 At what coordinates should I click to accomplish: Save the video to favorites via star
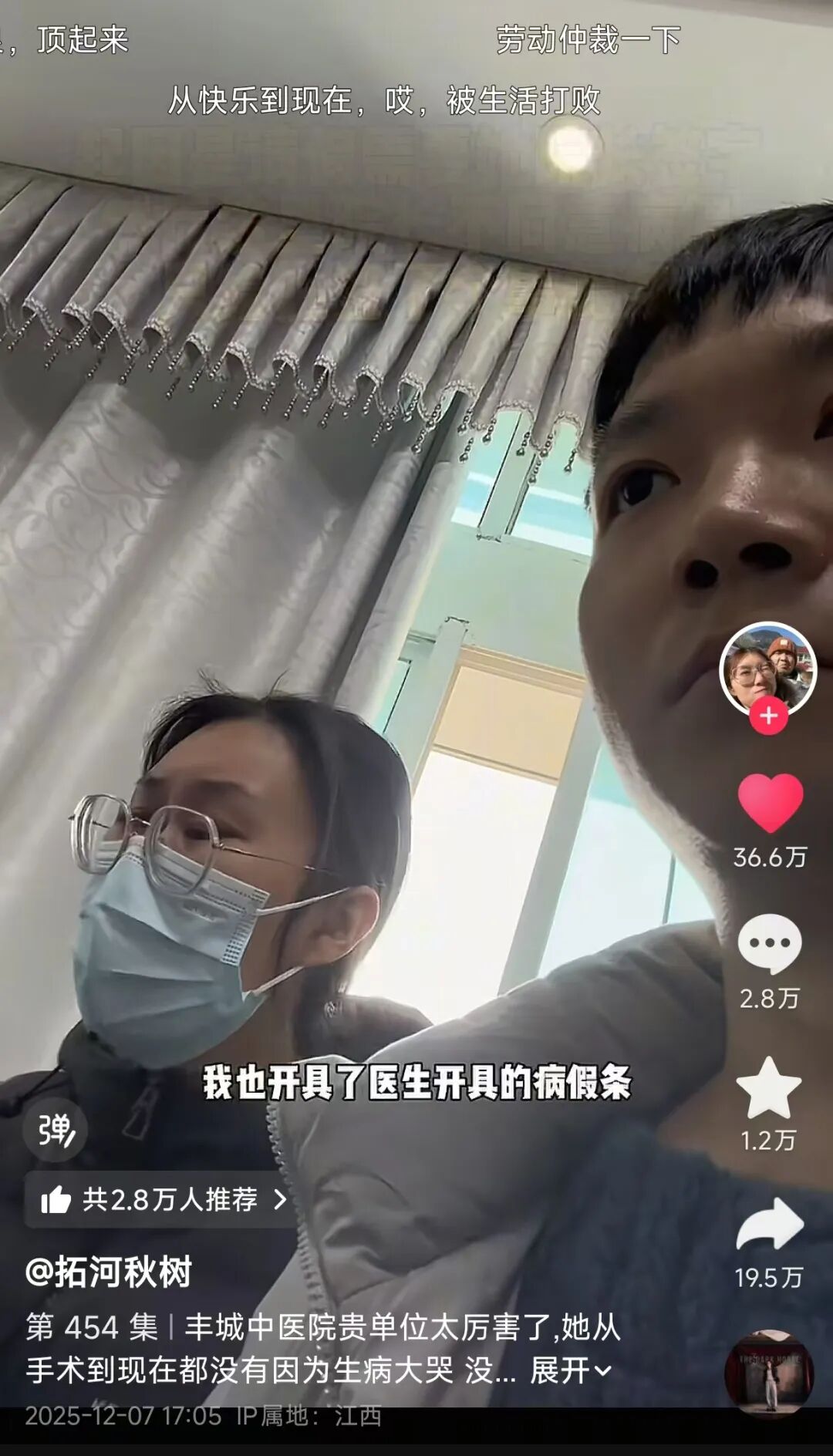coord(769,1088)
